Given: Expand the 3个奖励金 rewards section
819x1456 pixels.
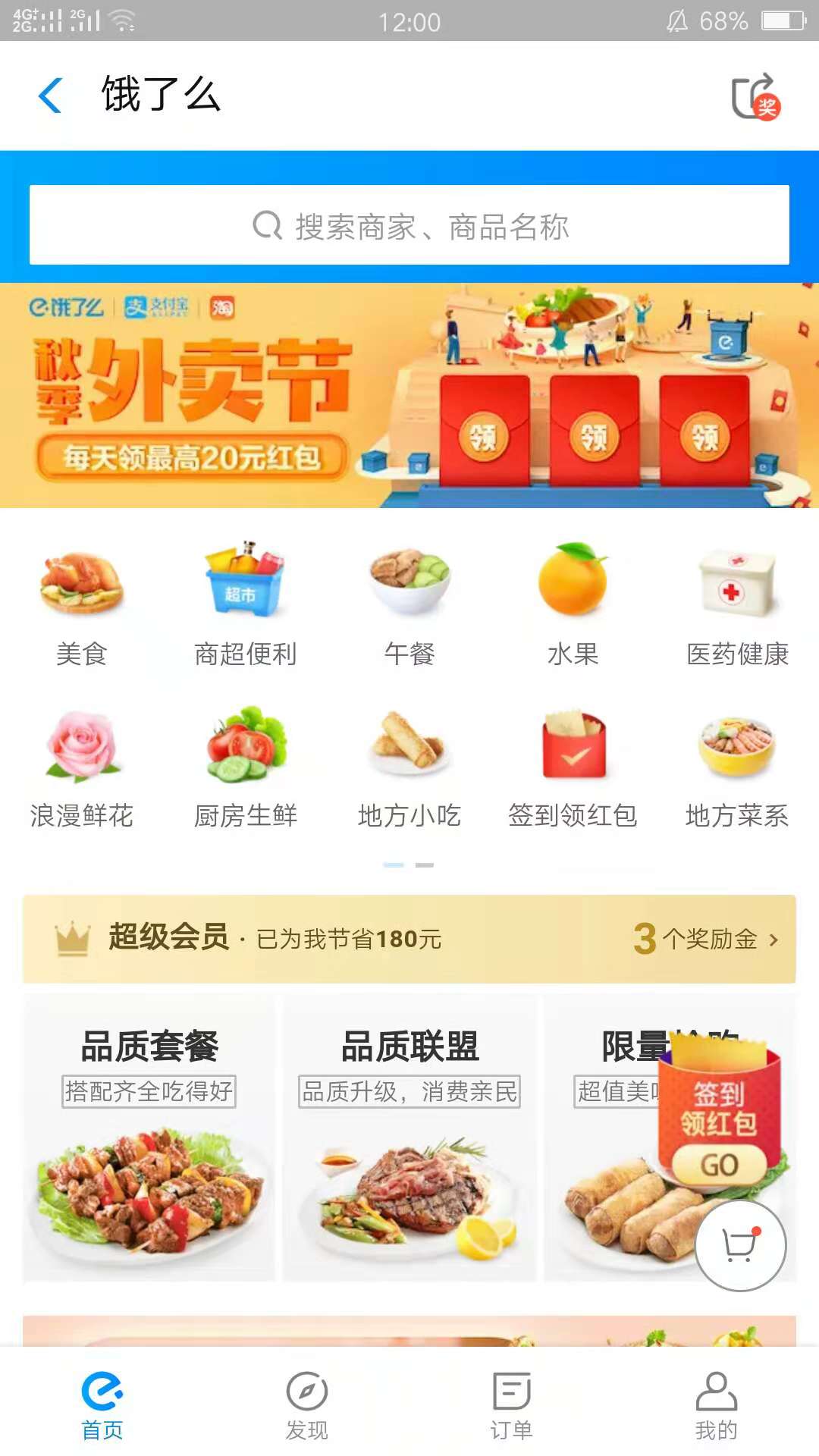Looking at the screenshot, I should tap(704, 937).
